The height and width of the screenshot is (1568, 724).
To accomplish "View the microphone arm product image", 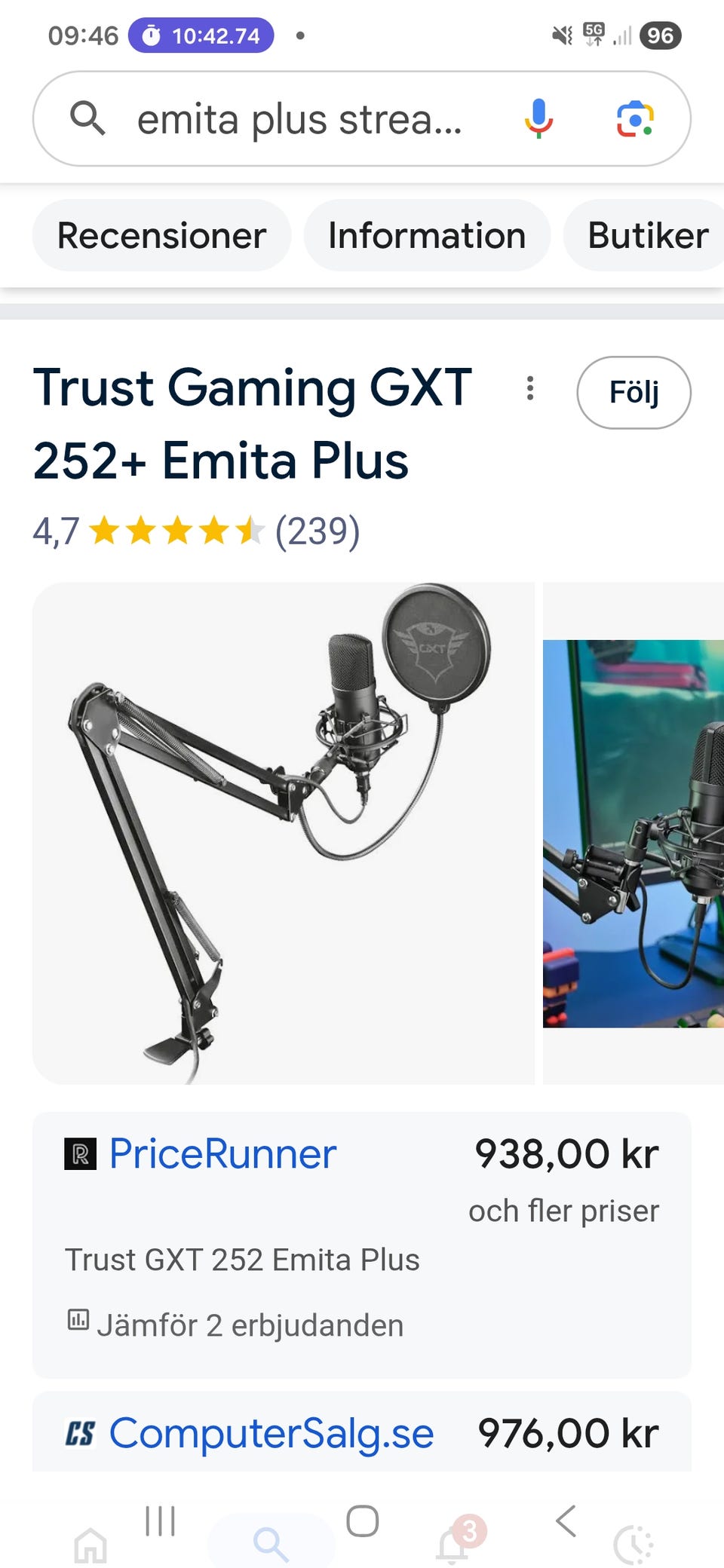I will tap(284, 833).
